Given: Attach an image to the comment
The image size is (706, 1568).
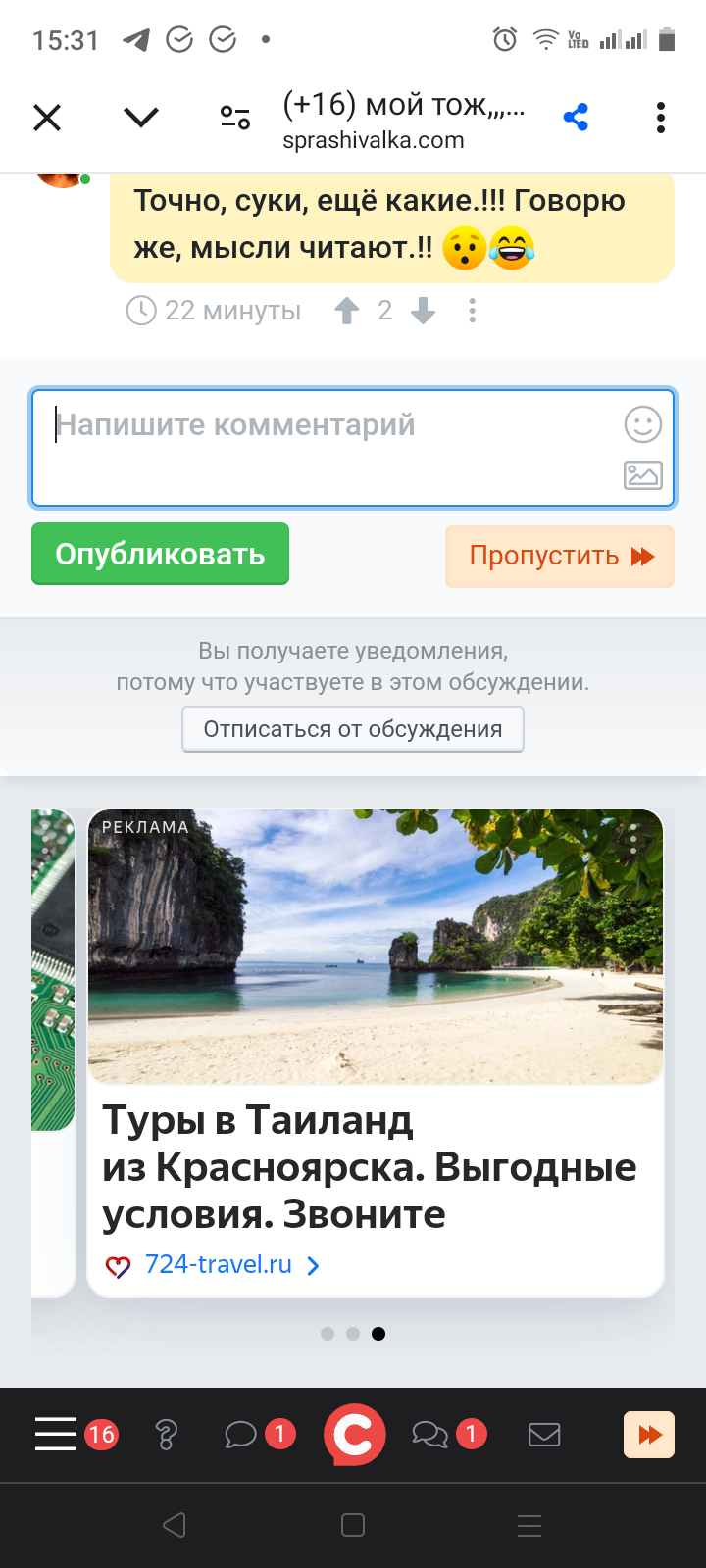Looking at the screenshot, I should point(643,475).
